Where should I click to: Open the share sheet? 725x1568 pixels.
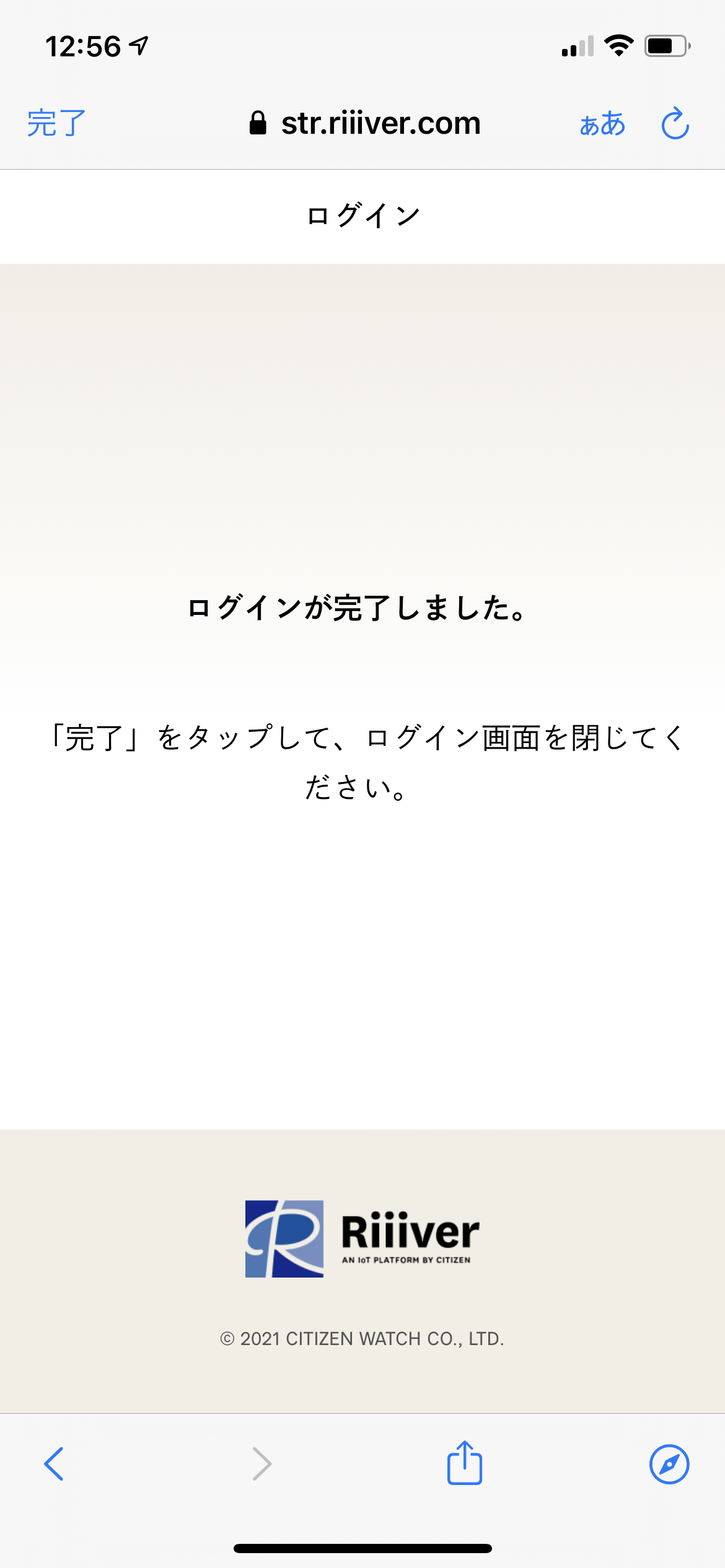pyautogui.click(x=465, y=1462)
